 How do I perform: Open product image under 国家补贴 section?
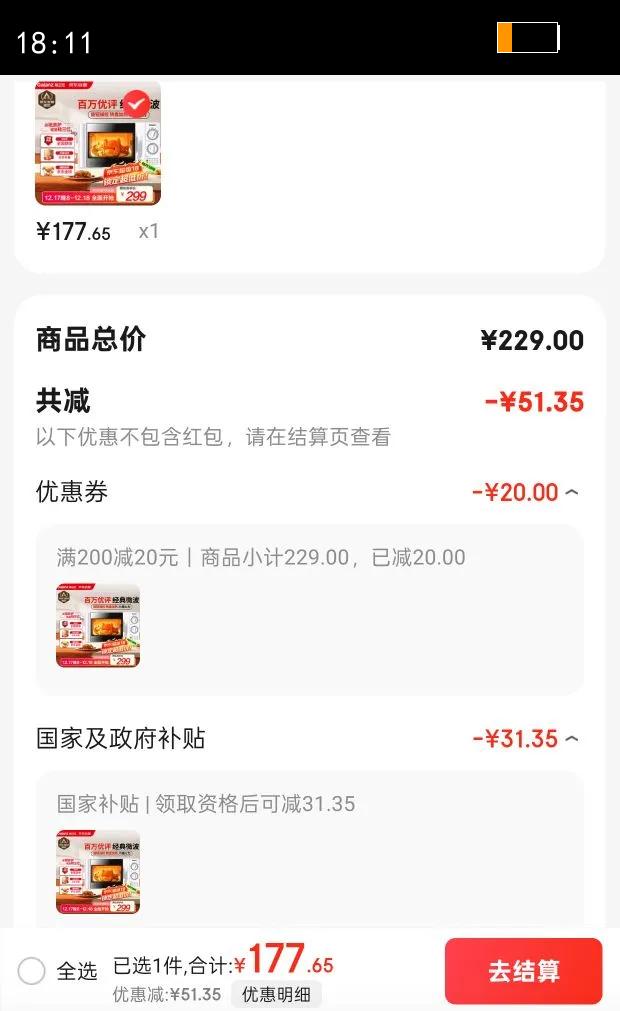98,872
